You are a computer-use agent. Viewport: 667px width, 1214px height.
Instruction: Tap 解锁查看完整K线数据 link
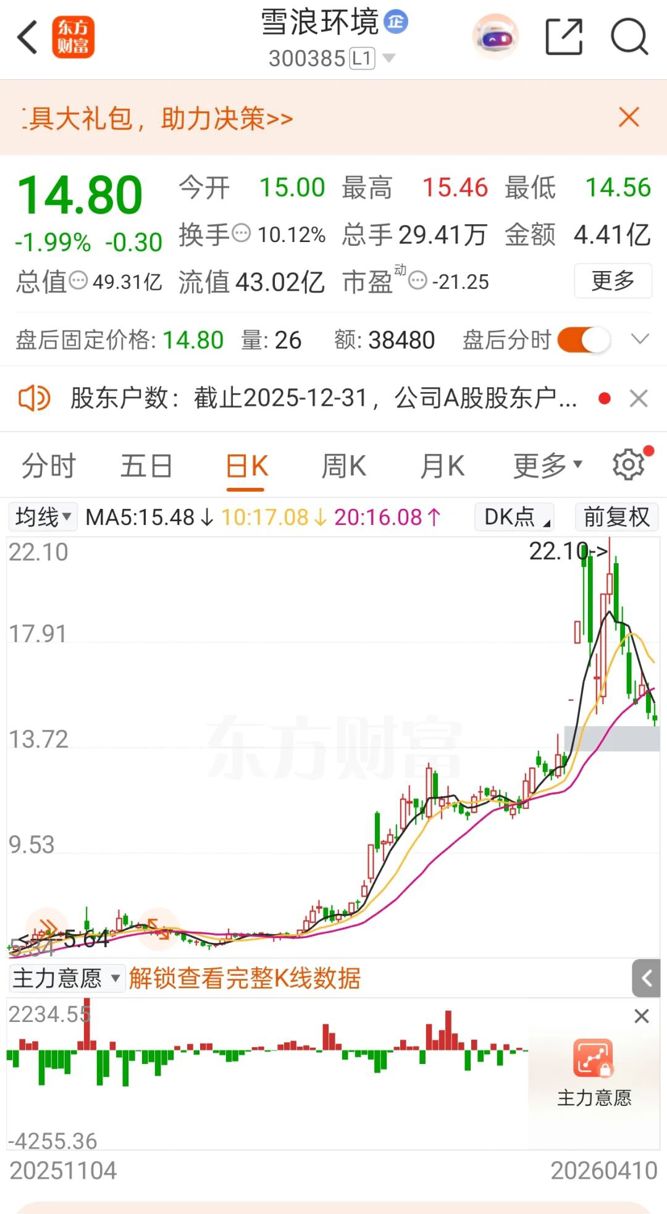coord(244,977)
